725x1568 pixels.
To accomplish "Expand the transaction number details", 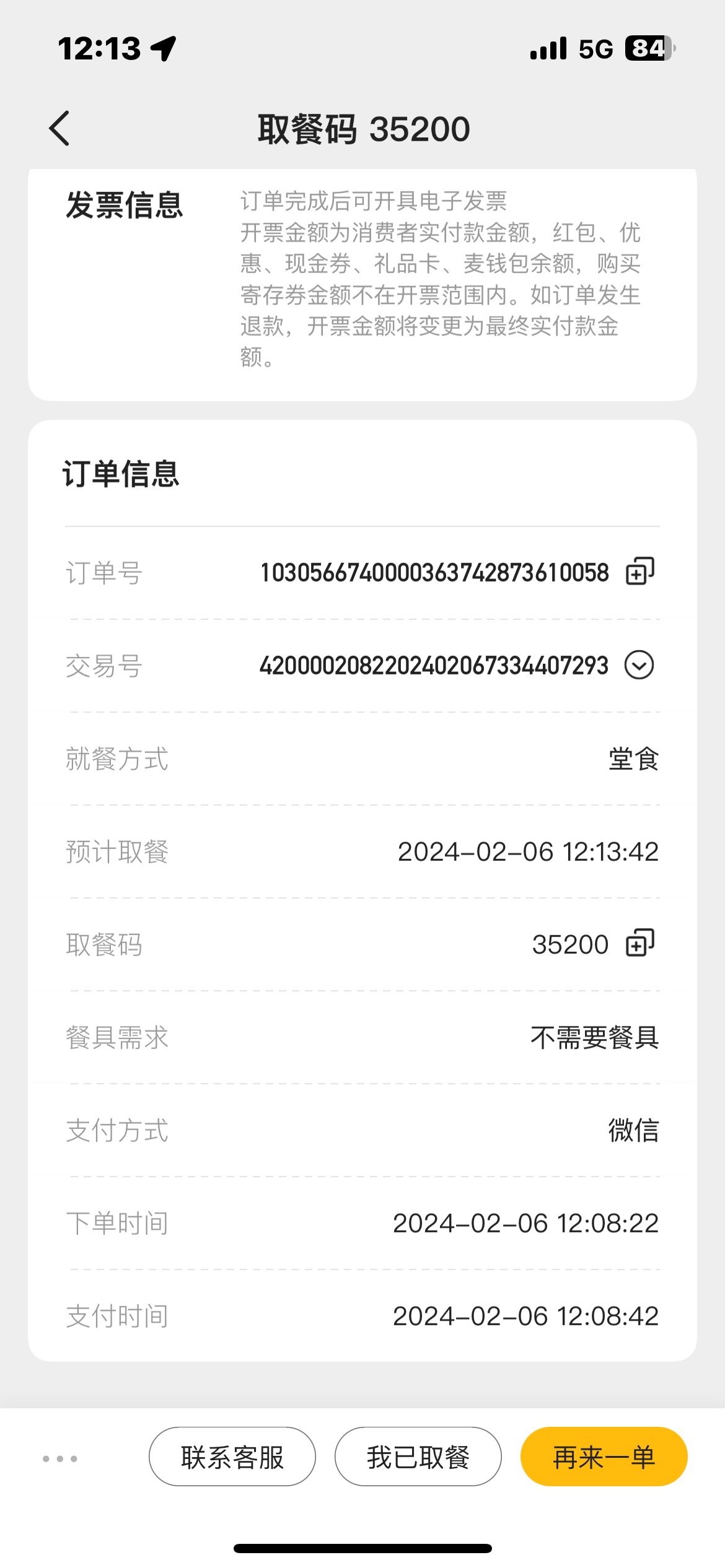I will pos(639,665).
